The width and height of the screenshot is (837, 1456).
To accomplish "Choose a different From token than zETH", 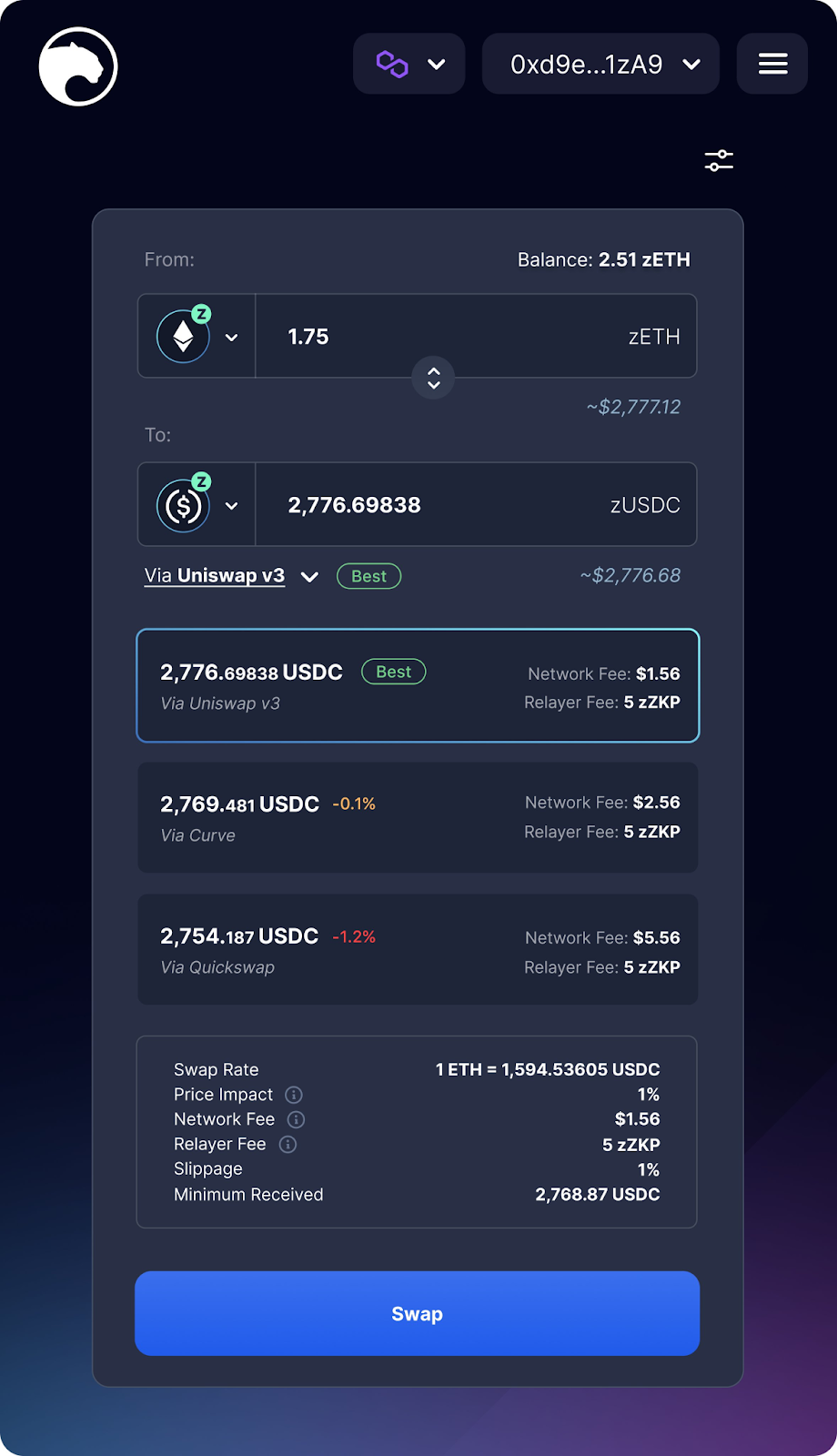I will pos(197,336).
